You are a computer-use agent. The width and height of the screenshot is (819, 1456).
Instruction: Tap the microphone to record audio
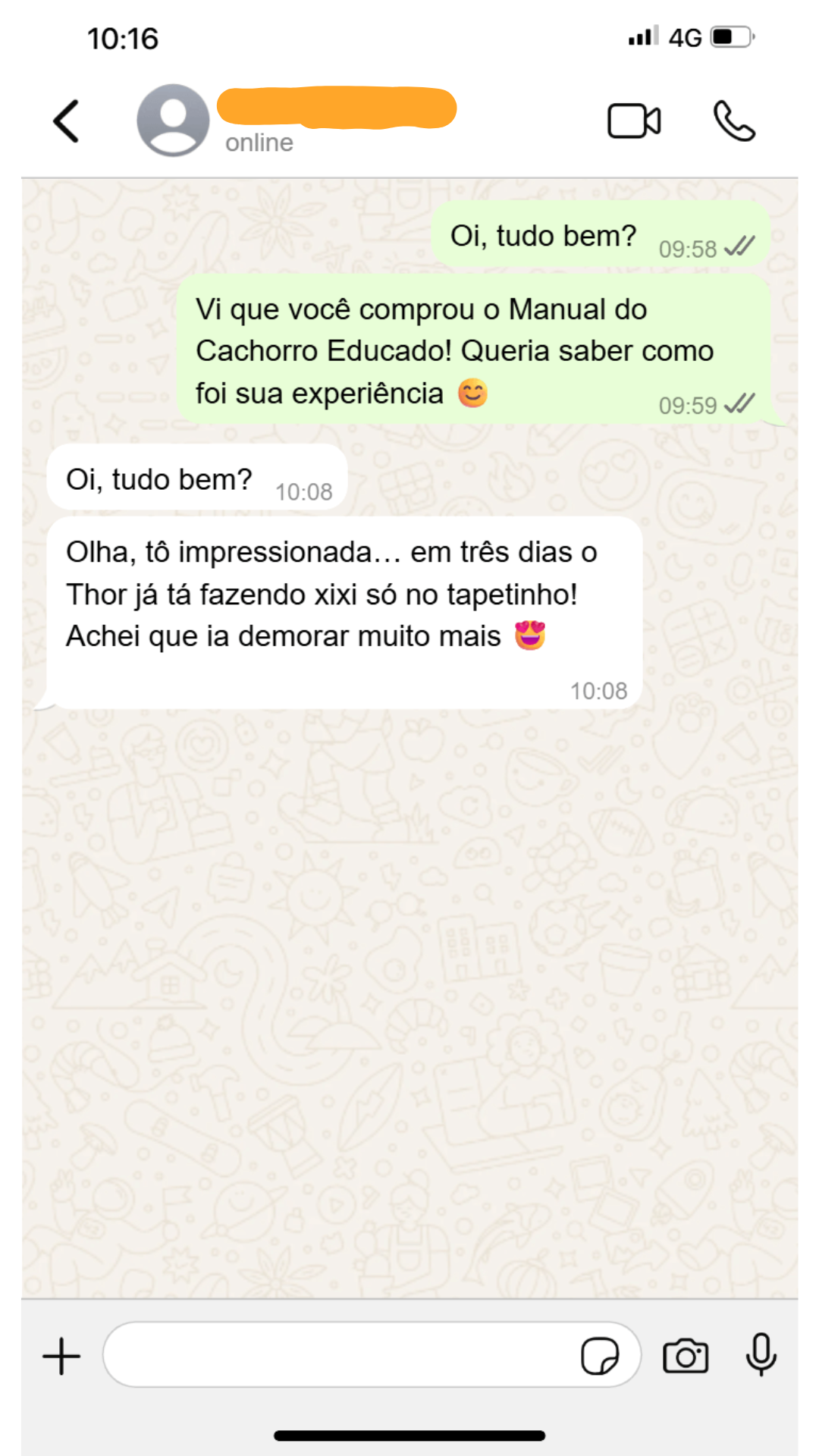click(x=761, y=1354)
